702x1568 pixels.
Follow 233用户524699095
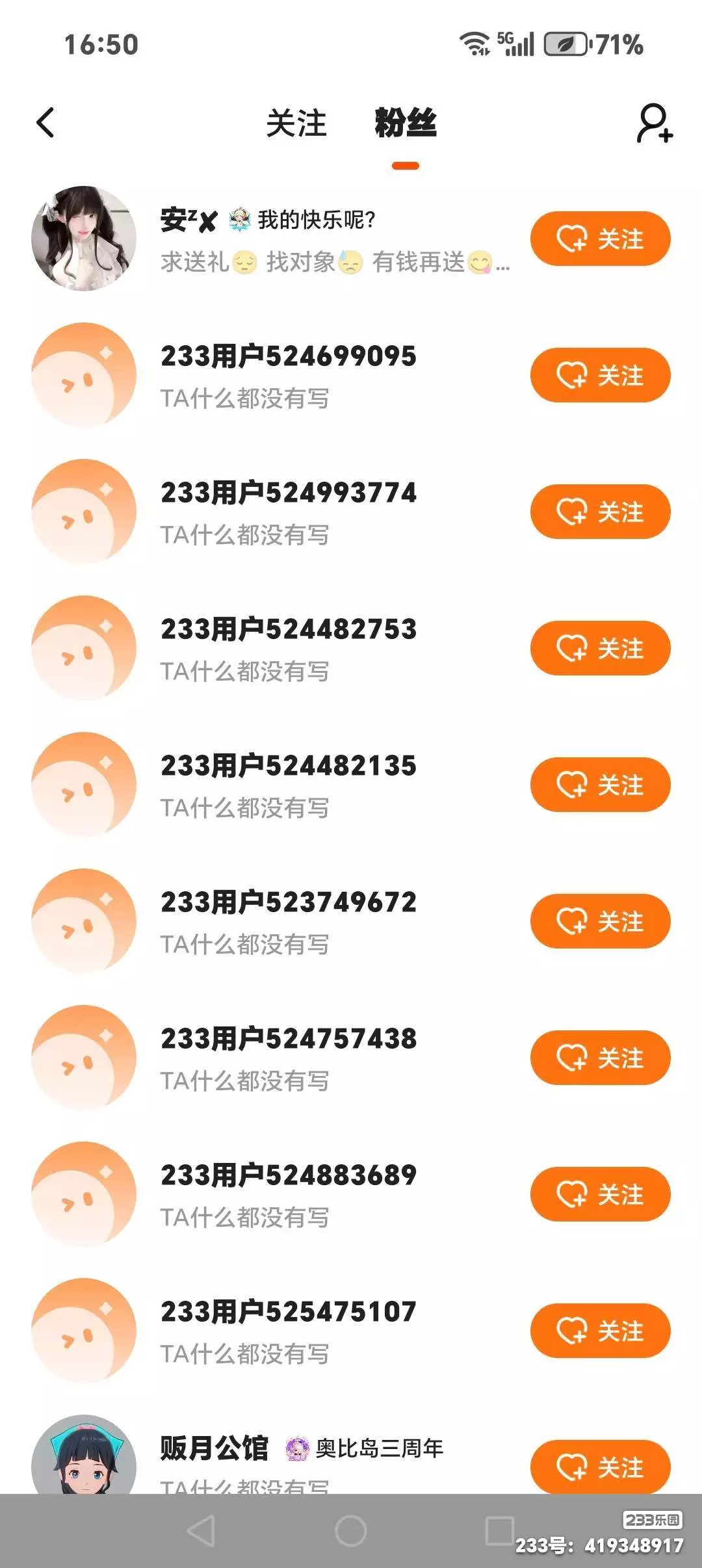coord(600,375)
